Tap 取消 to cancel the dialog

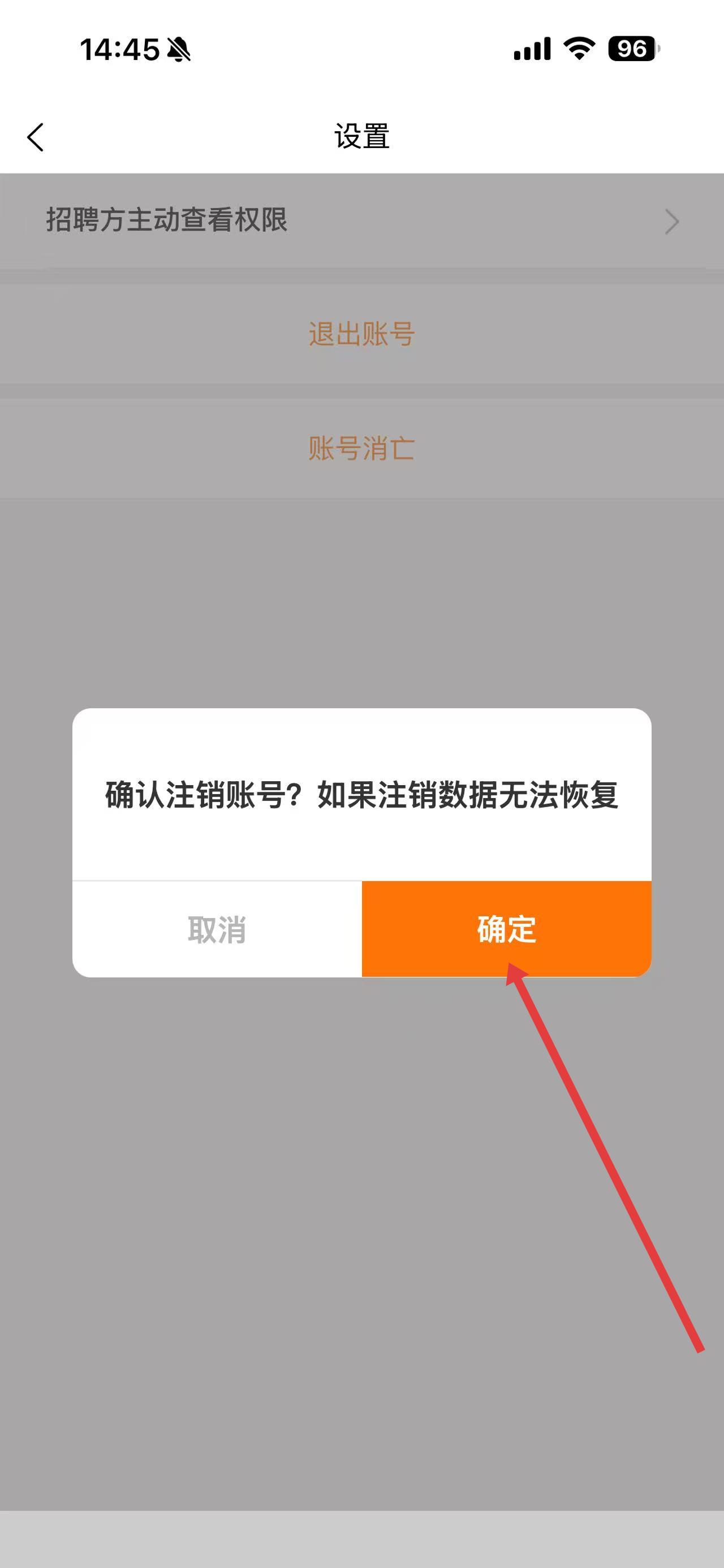(x=217, y=929)
